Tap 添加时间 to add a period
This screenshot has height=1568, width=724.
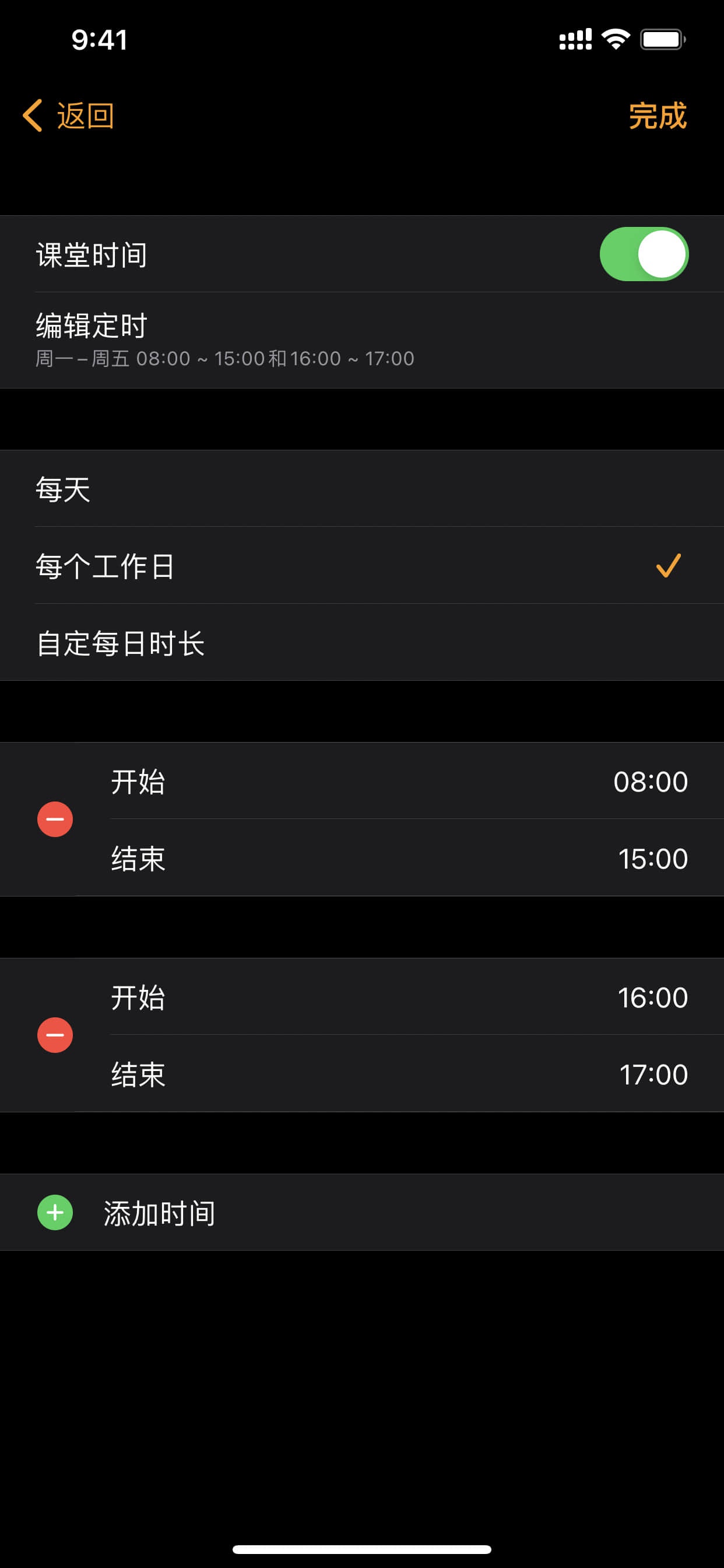362,1213
